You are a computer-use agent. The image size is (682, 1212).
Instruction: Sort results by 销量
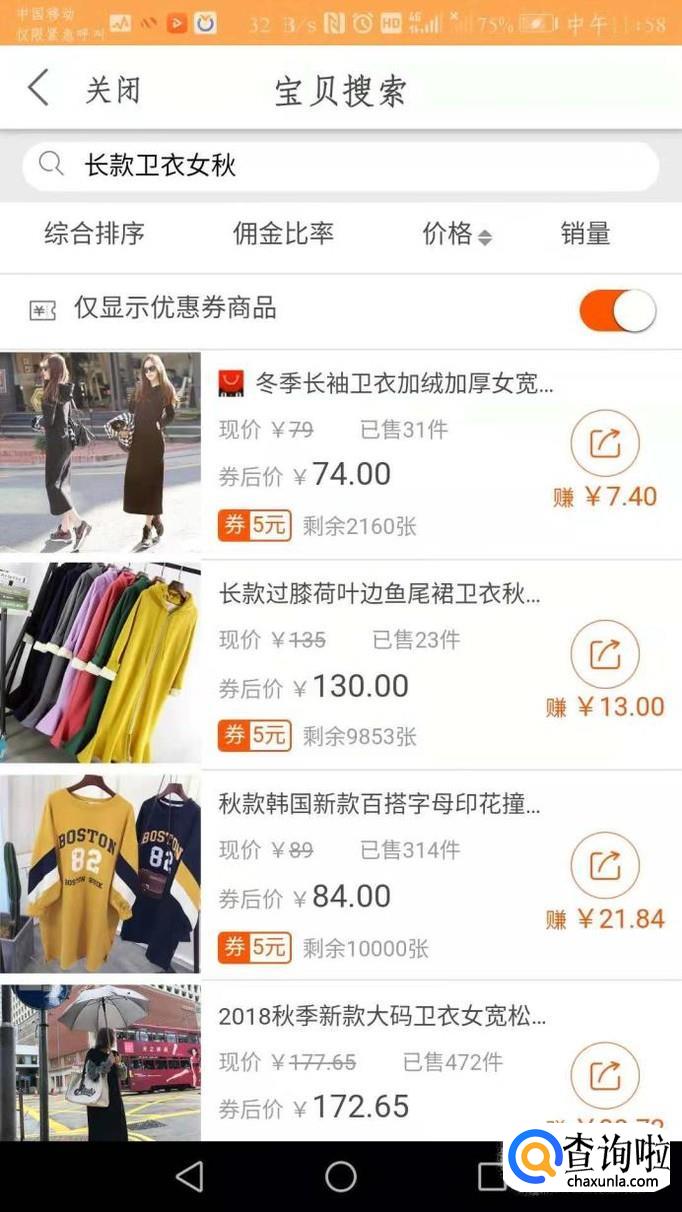tap(586, 234)
